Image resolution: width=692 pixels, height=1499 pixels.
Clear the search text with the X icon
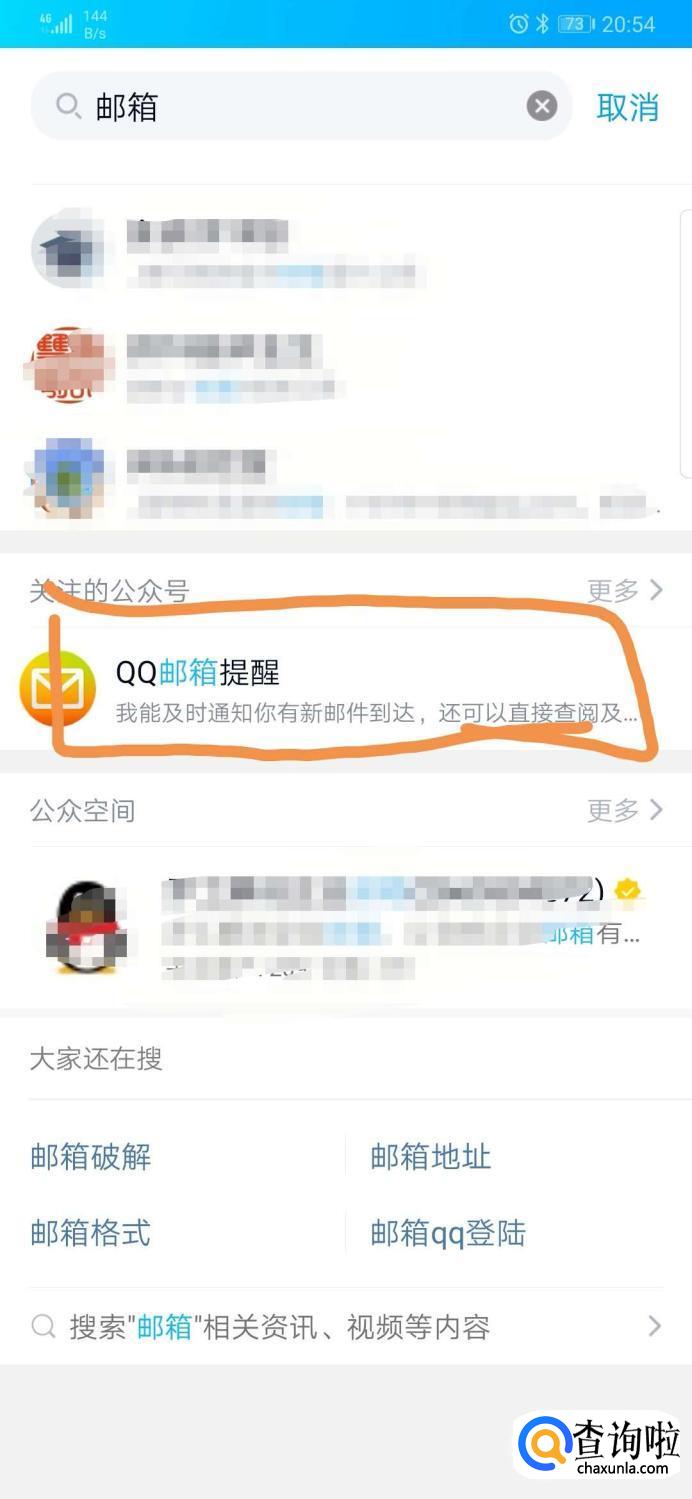click(x=542, y=106)
